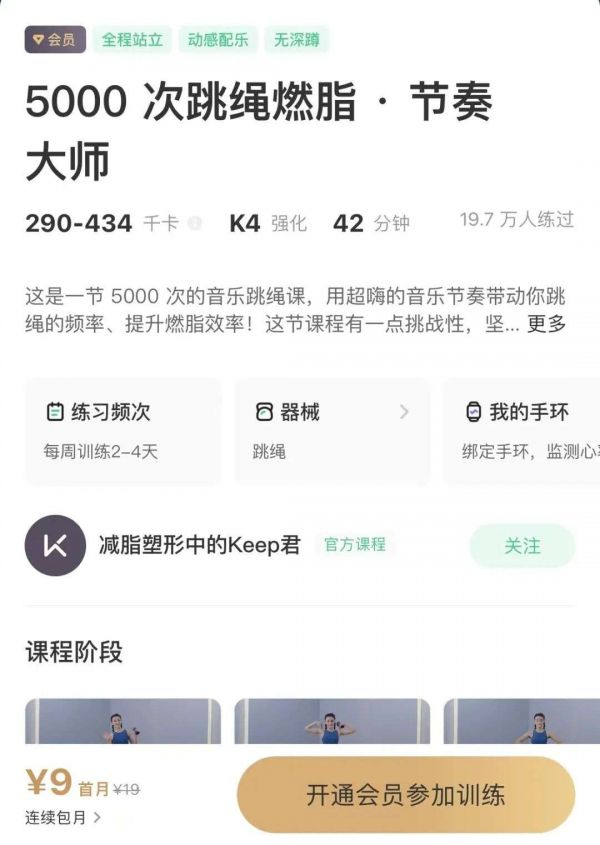
Task: Tap the 会员 membership badge
Action: coord(55,40)
